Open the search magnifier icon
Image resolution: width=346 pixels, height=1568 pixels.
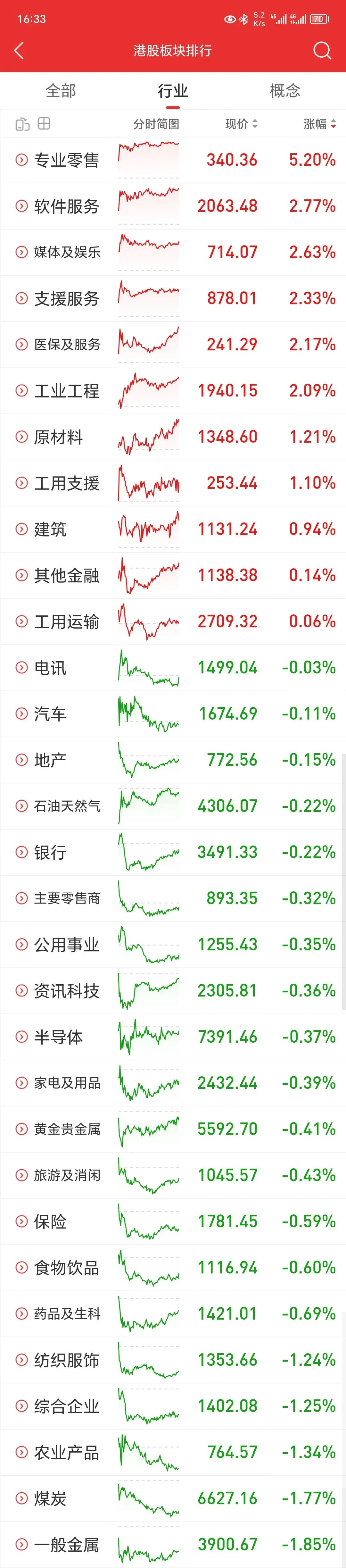click(322, 51)
